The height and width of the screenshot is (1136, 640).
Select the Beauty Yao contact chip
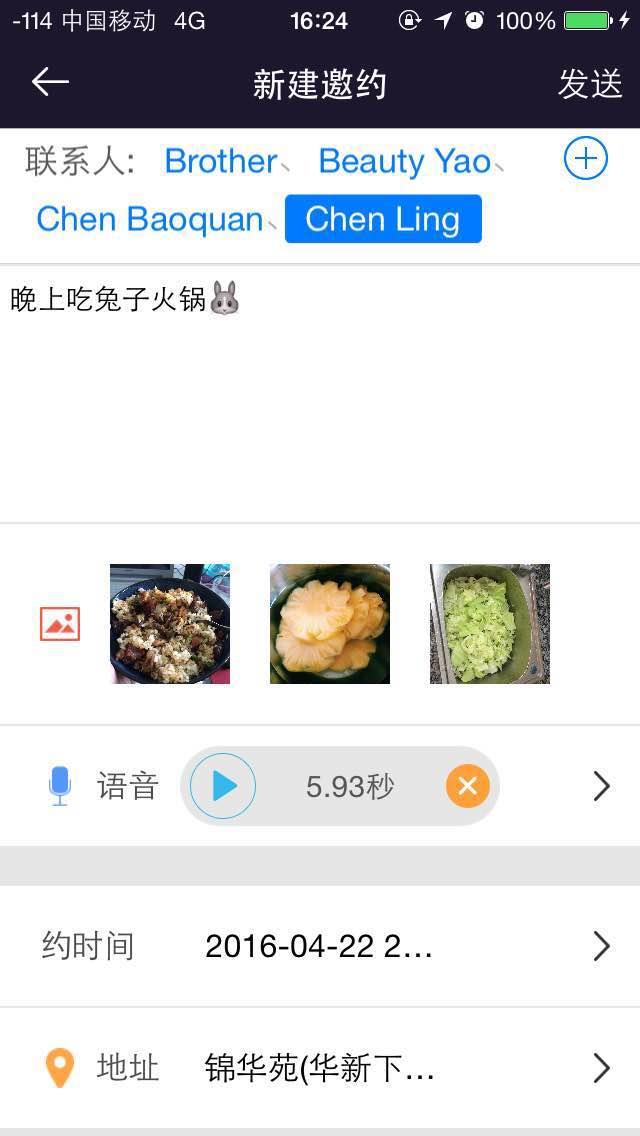404,161
